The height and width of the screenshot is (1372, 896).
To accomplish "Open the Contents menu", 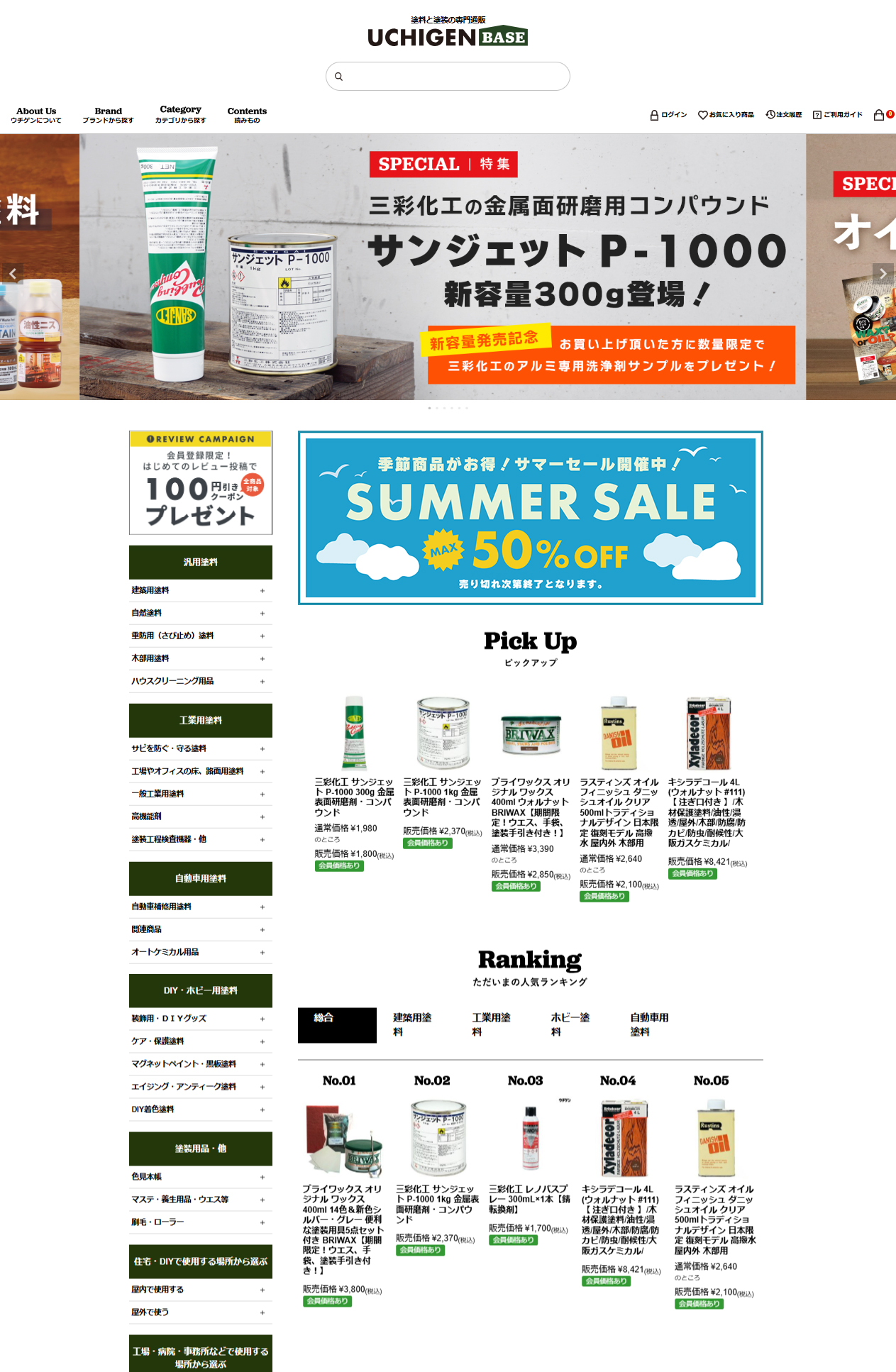I will click(x=247, y=115).
